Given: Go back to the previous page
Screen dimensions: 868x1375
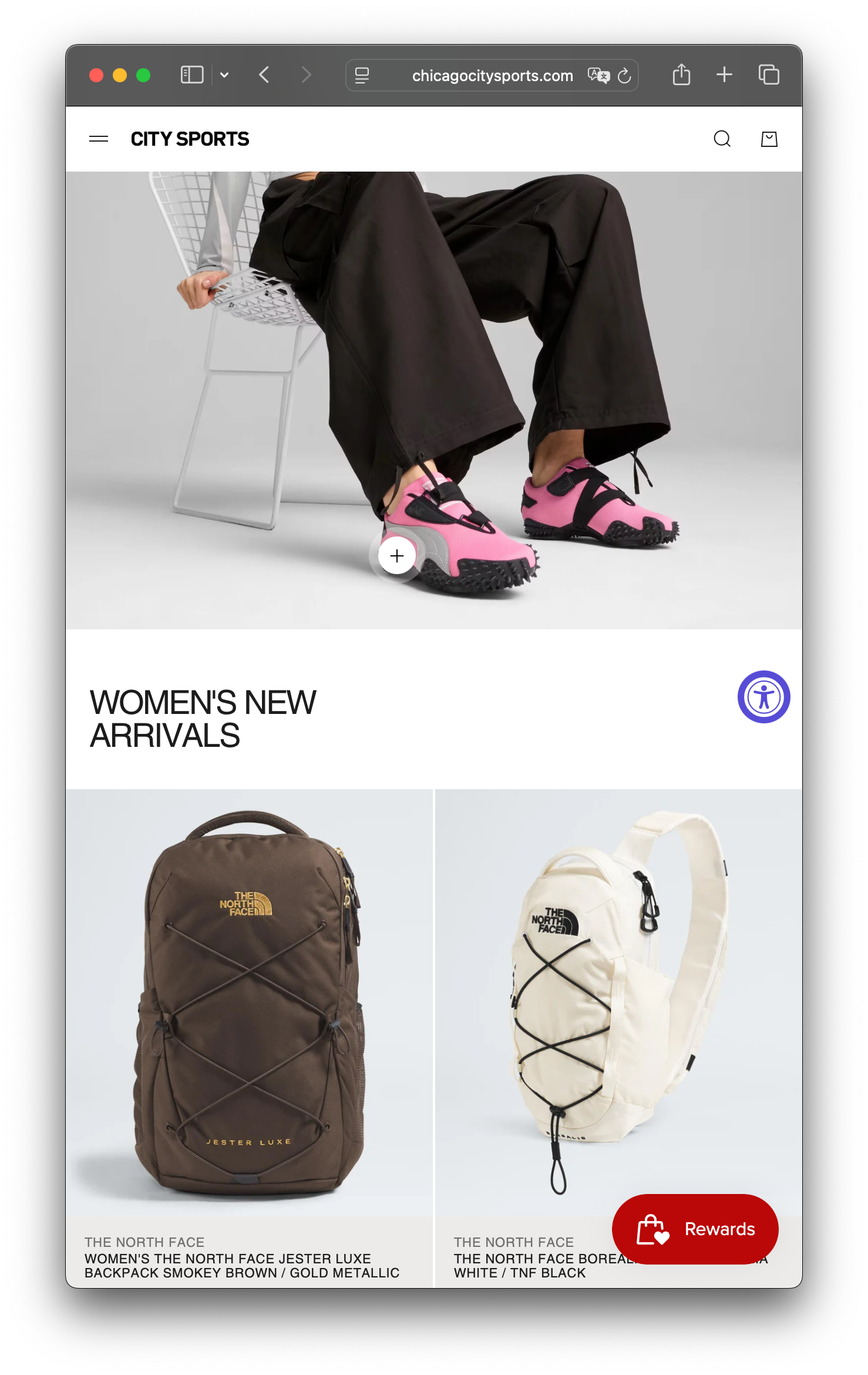Looking at the screenshot, I should [x=264, y=75].
